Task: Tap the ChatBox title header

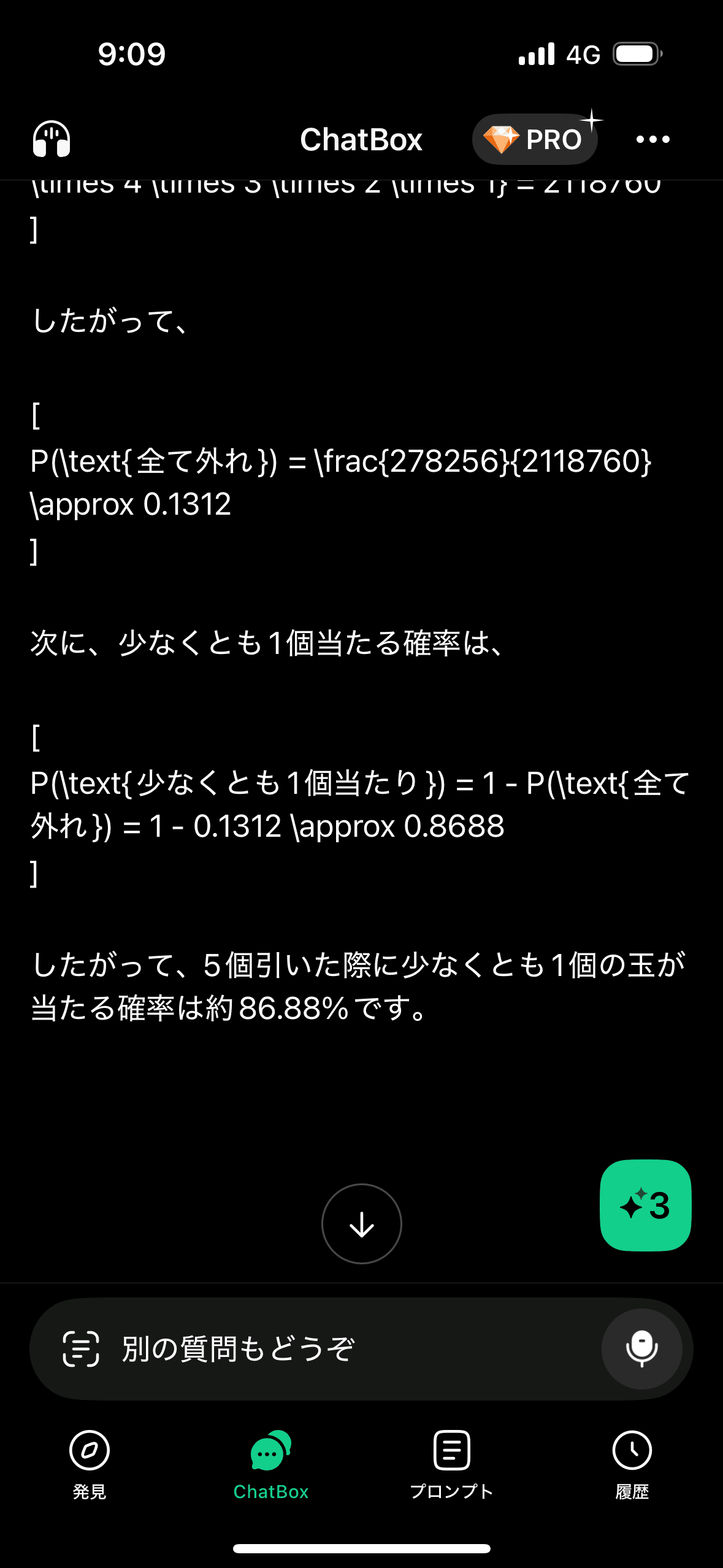Action: tap(361, 139)
